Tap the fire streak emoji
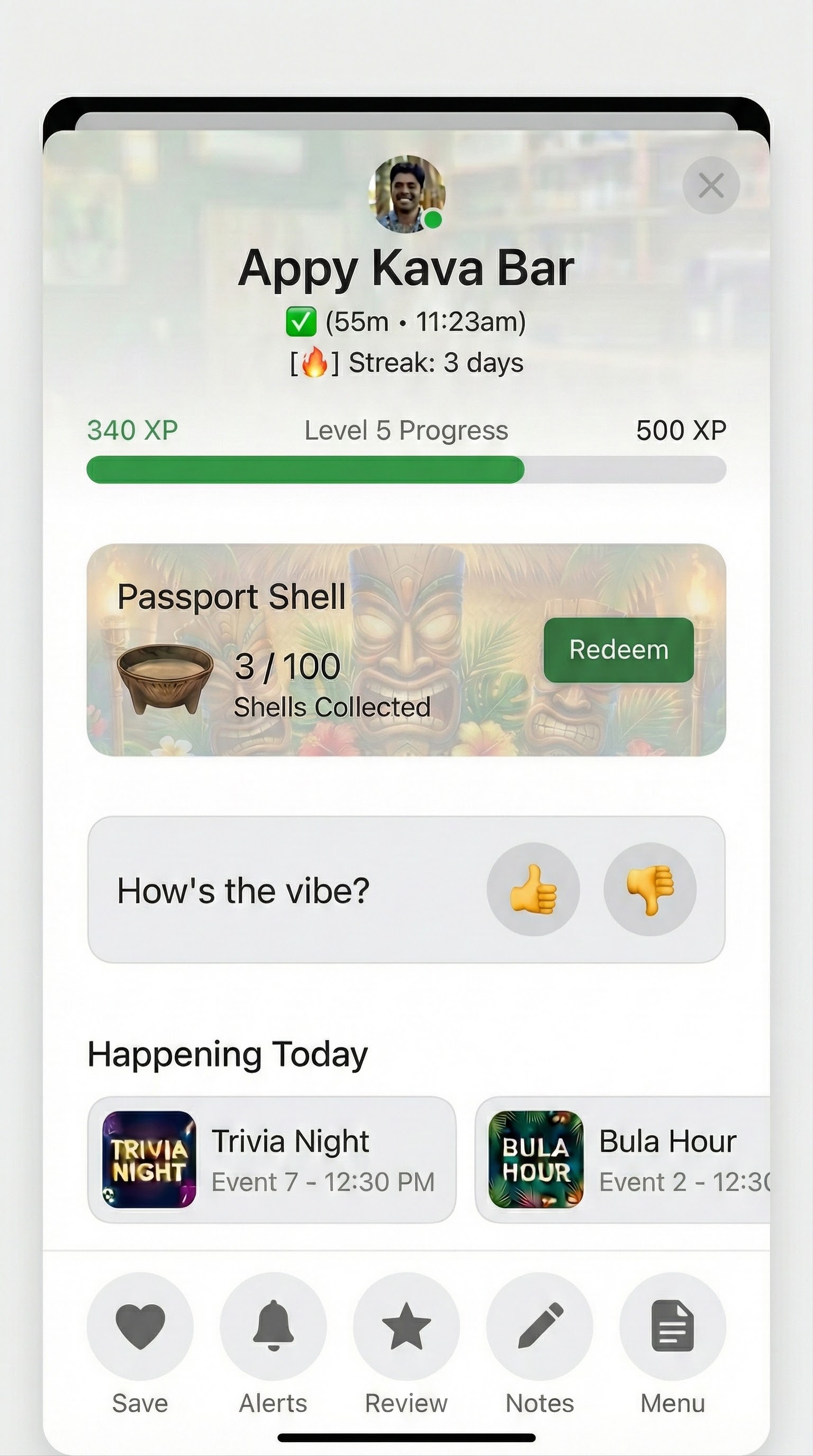Screen dimensions: 813x1456 [315, 362]
